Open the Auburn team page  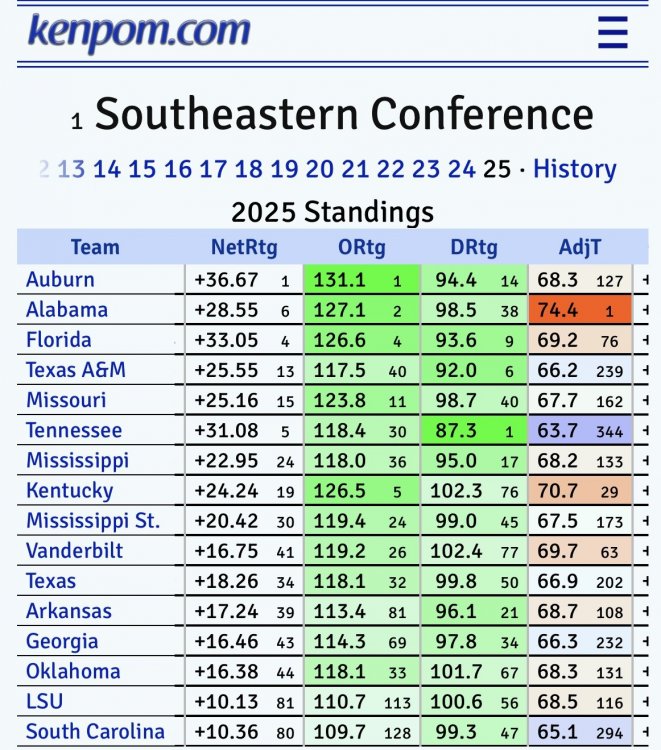(60, 279)
